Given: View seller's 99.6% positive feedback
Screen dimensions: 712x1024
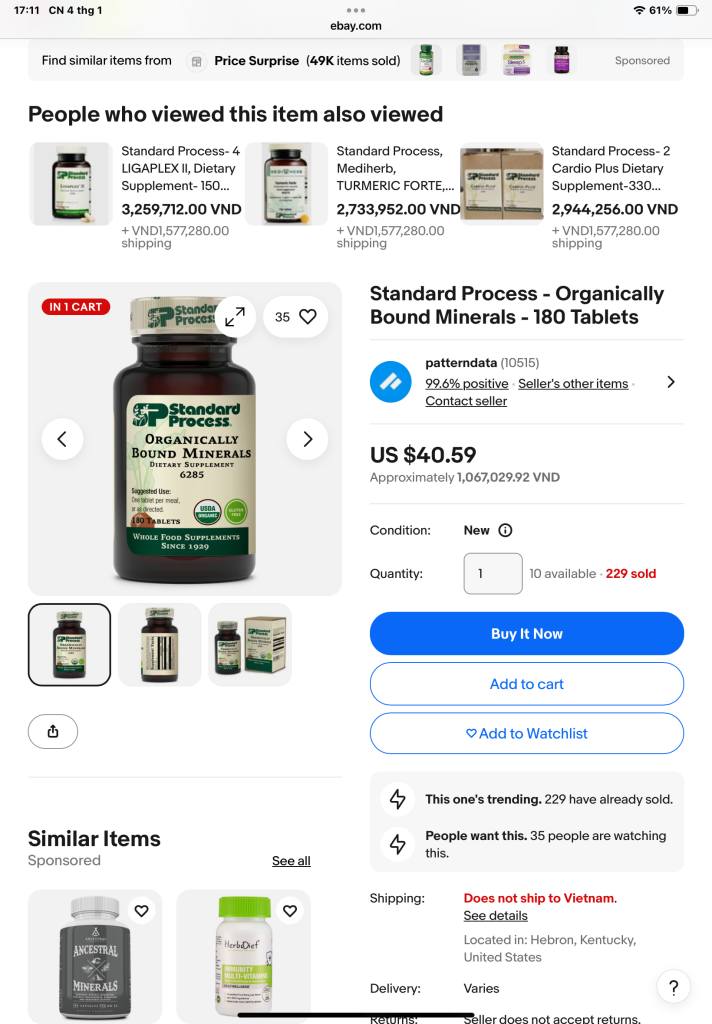Looking at the screenshot, I should (467, 384).
